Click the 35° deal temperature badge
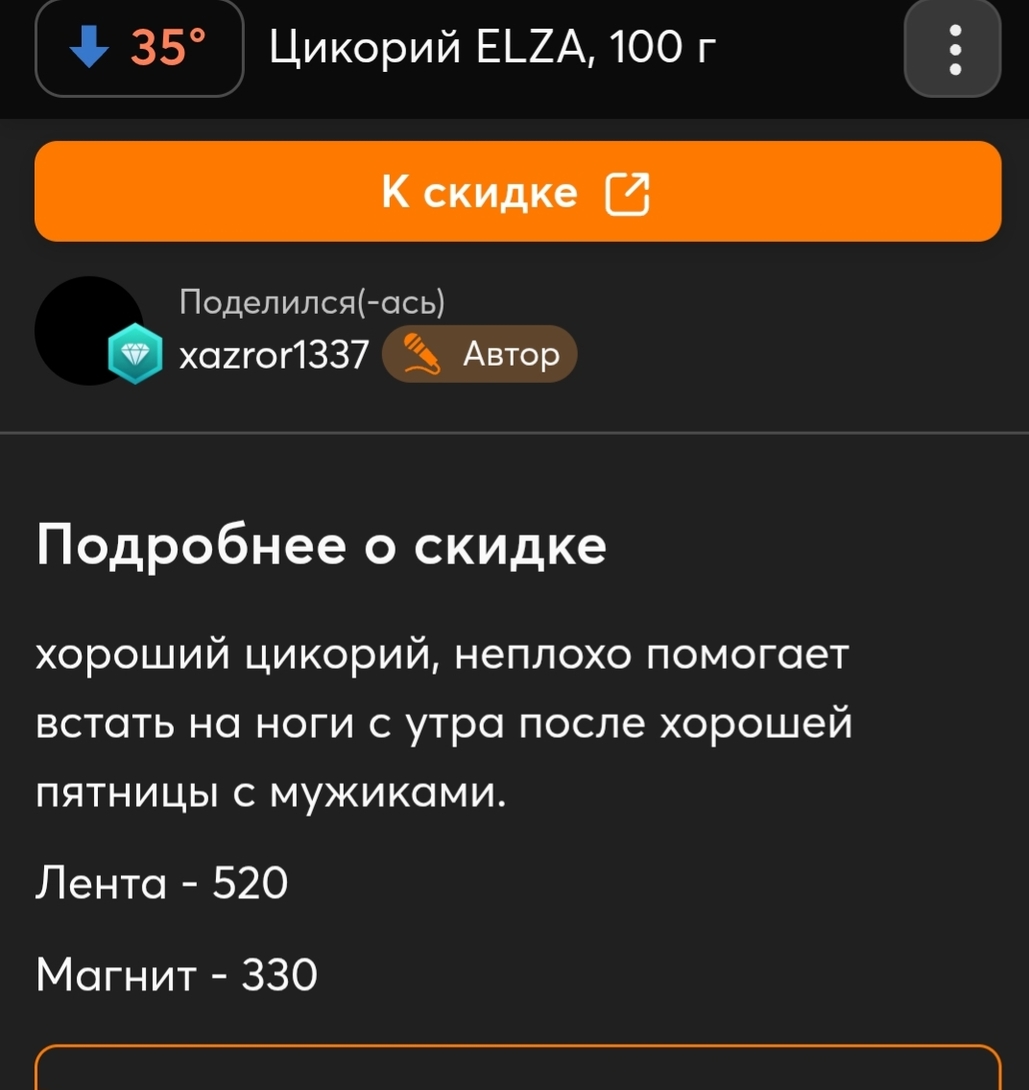This screenshot has width=1029, height=1090. click(x=138, y=46)
